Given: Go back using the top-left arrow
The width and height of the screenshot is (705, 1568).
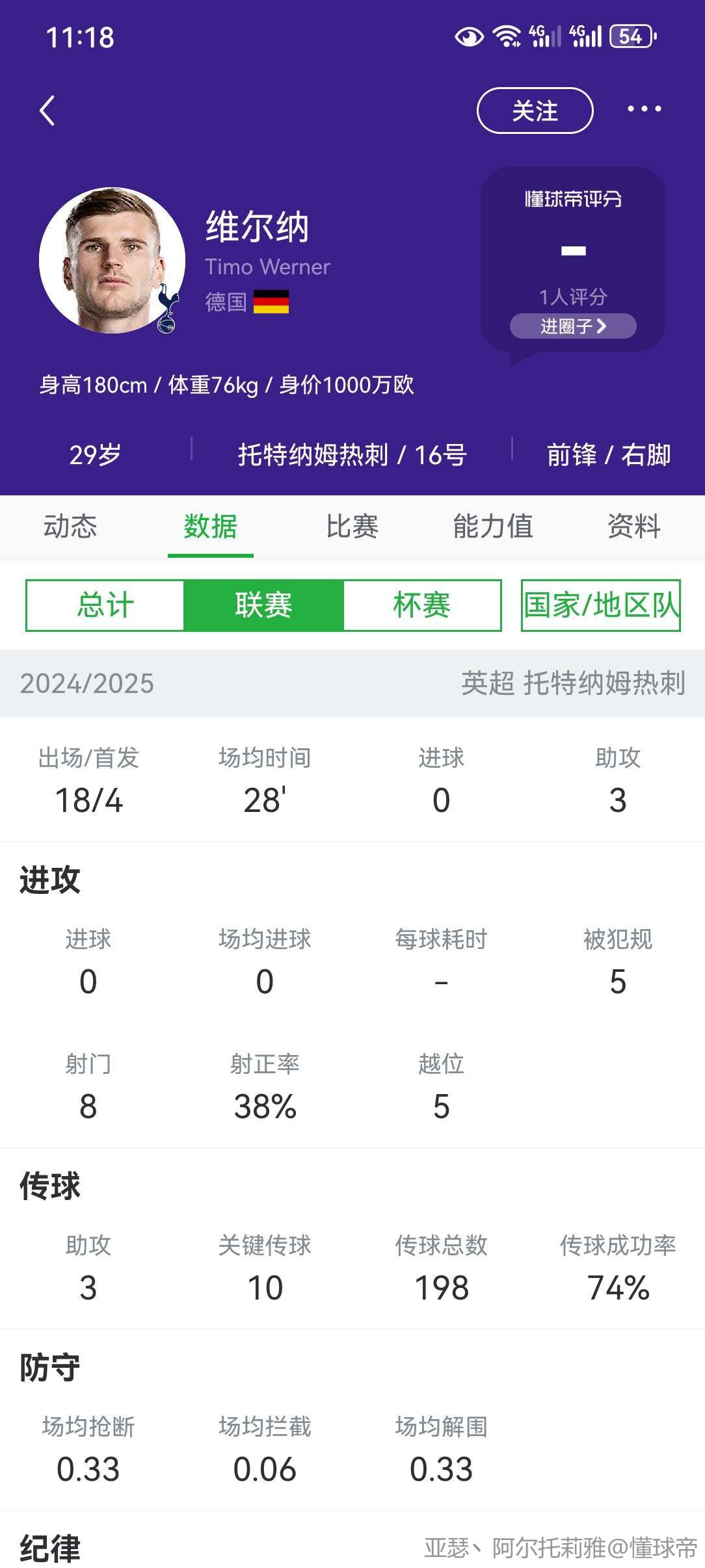Looking at the screenshot, I should [x=47, y=111].
